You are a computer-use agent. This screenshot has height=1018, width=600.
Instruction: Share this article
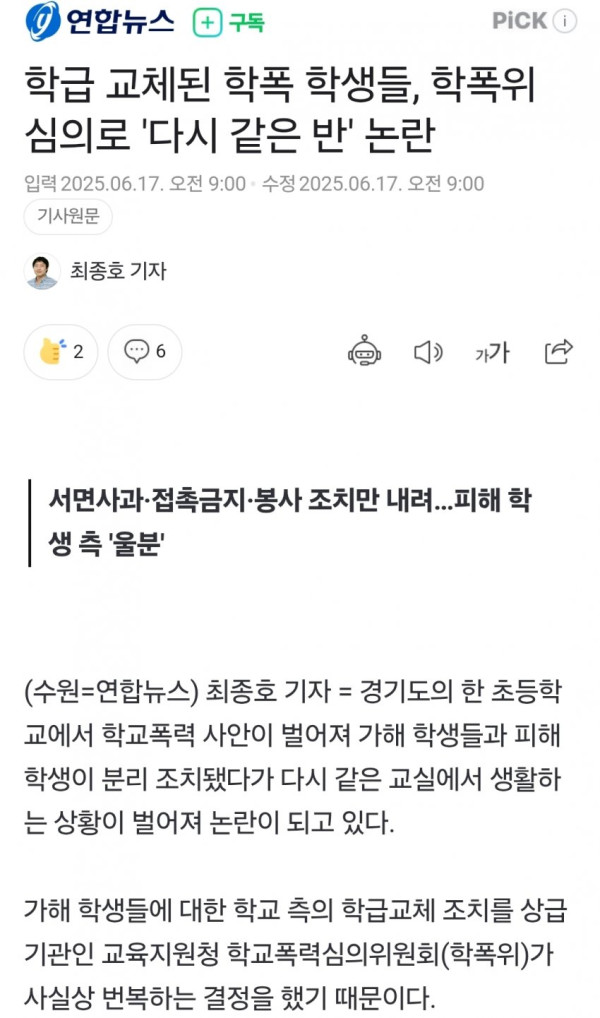pos(558,352)
